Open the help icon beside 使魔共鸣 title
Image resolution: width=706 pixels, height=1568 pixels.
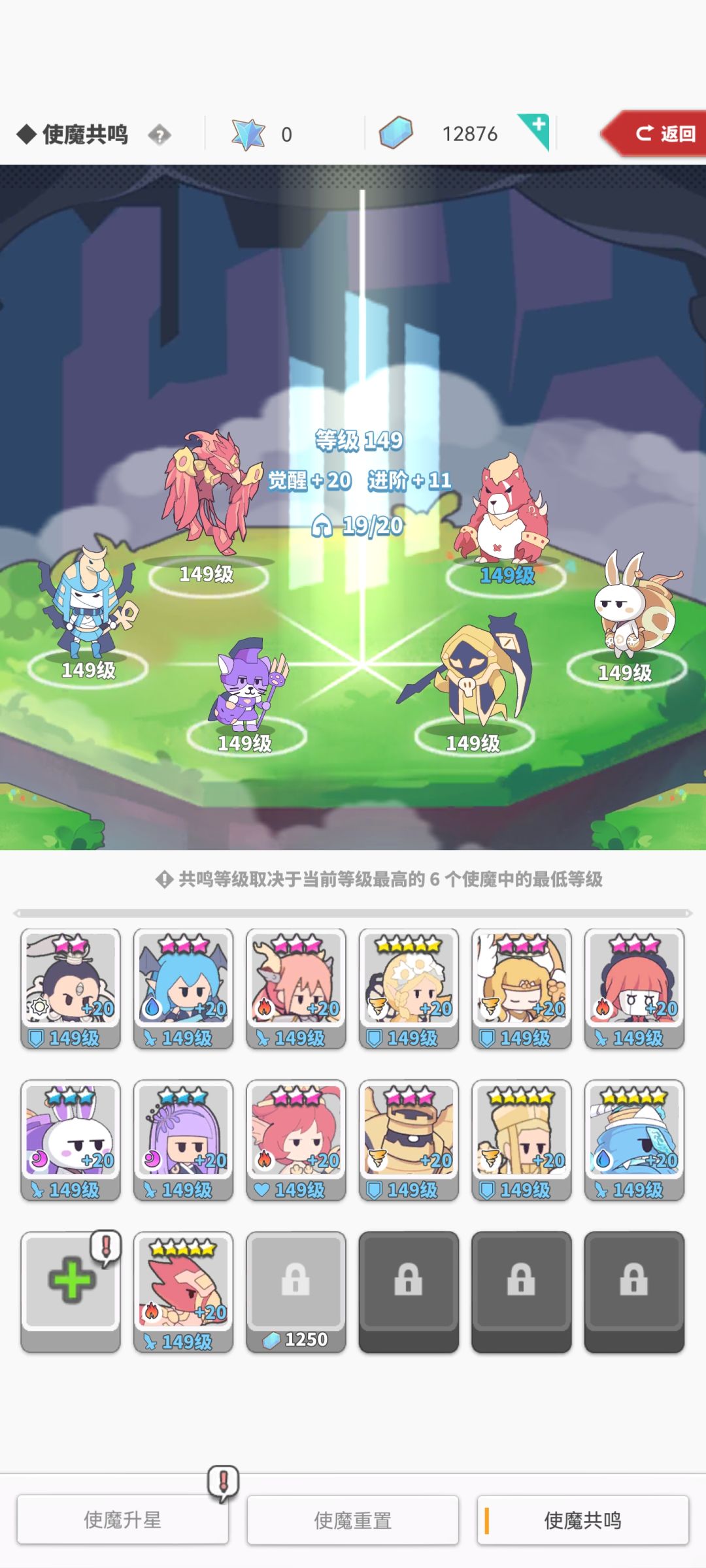click(x=159, y=134)
